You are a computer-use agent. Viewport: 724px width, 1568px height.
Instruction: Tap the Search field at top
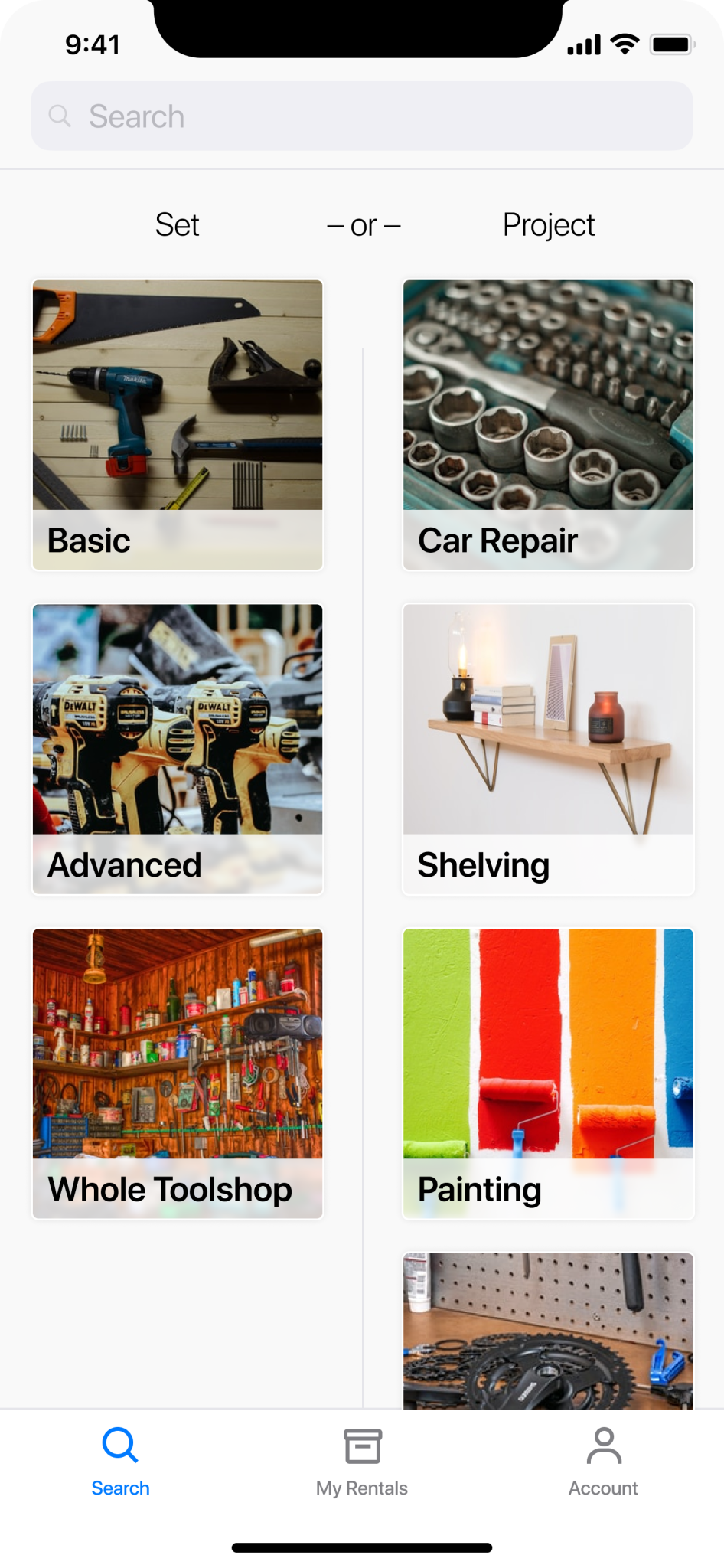362,116
